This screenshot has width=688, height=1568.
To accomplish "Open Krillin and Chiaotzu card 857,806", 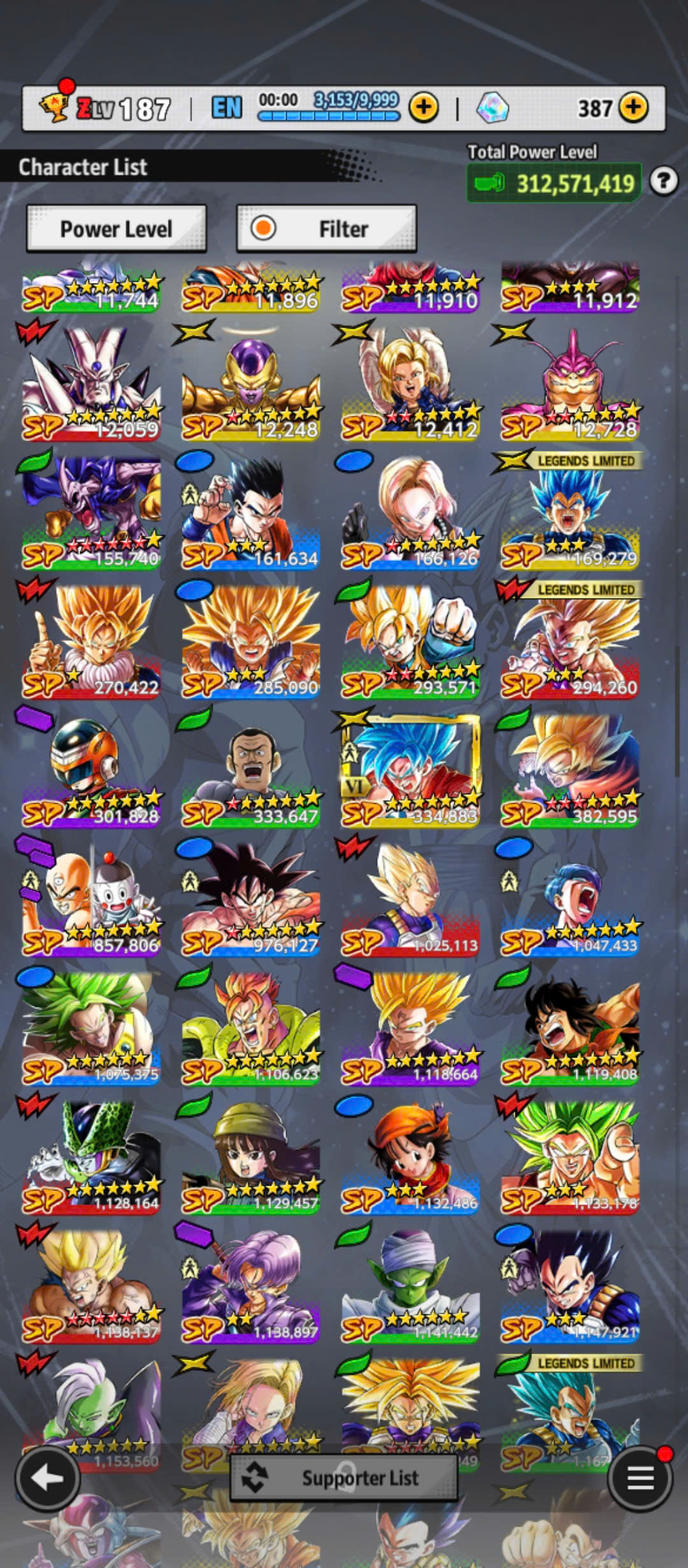I will coord(92,897).
